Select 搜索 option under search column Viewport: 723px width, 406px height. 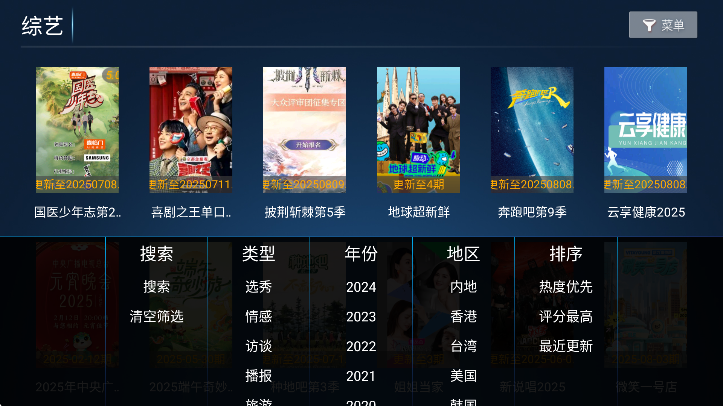click(x=156, y=287)
